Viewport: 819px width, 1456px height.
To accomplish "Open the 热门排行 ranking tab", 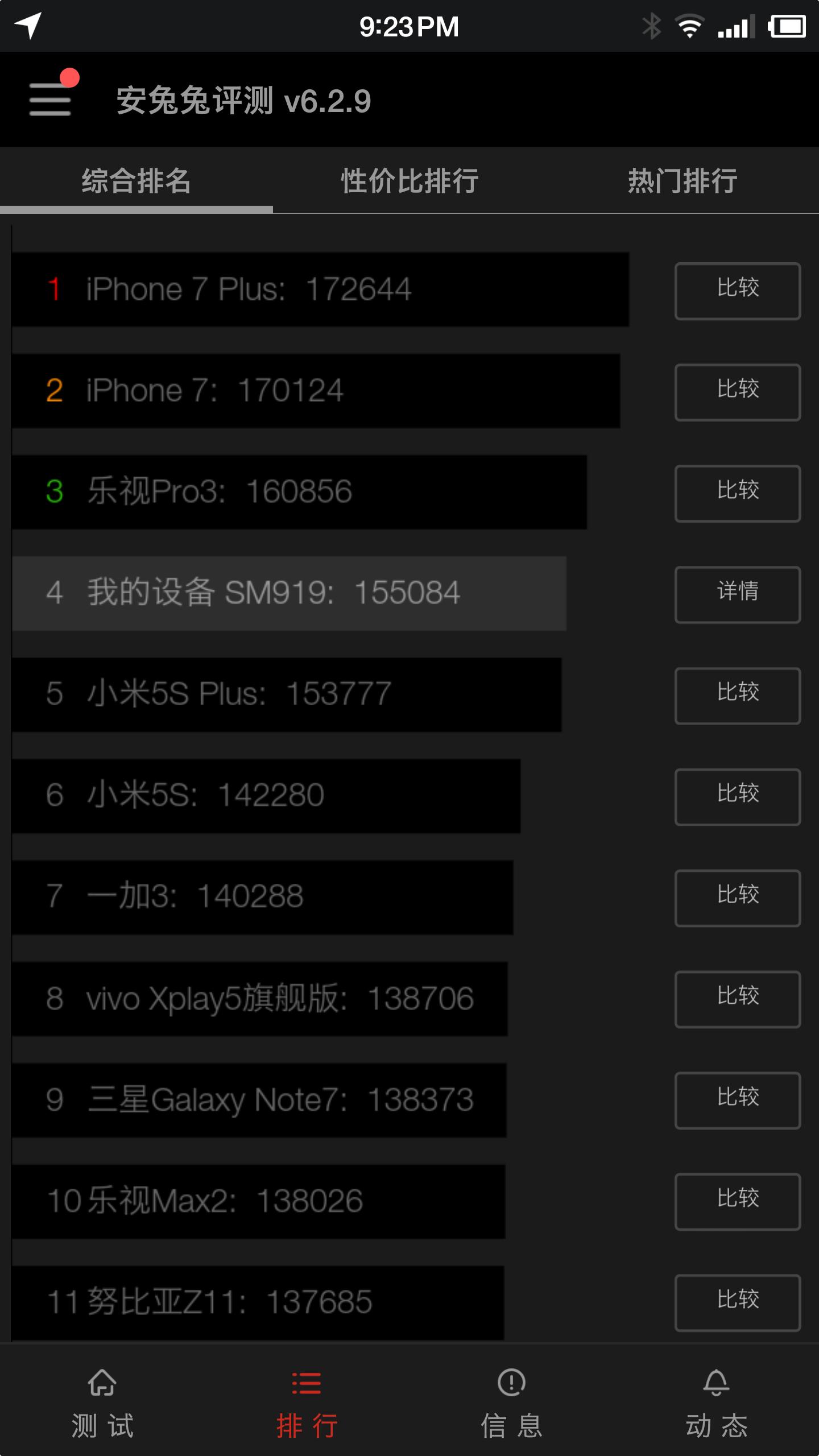I will point(681,180).
